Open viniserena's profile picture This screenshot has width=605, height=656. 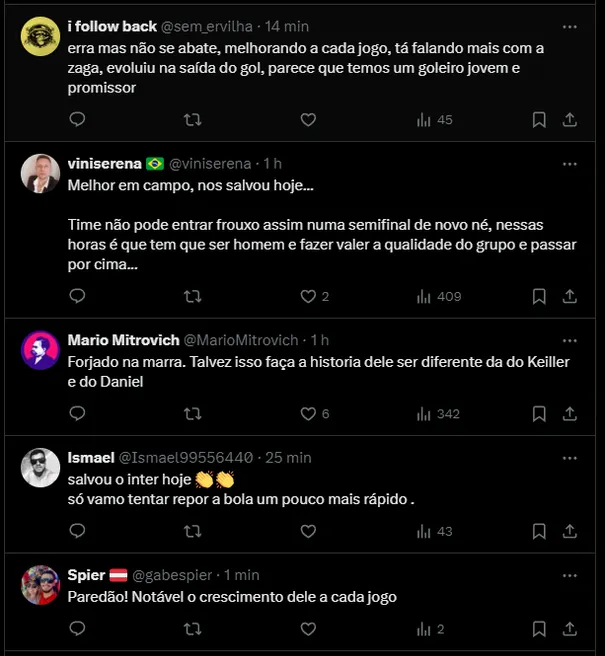tap(40, 174)
